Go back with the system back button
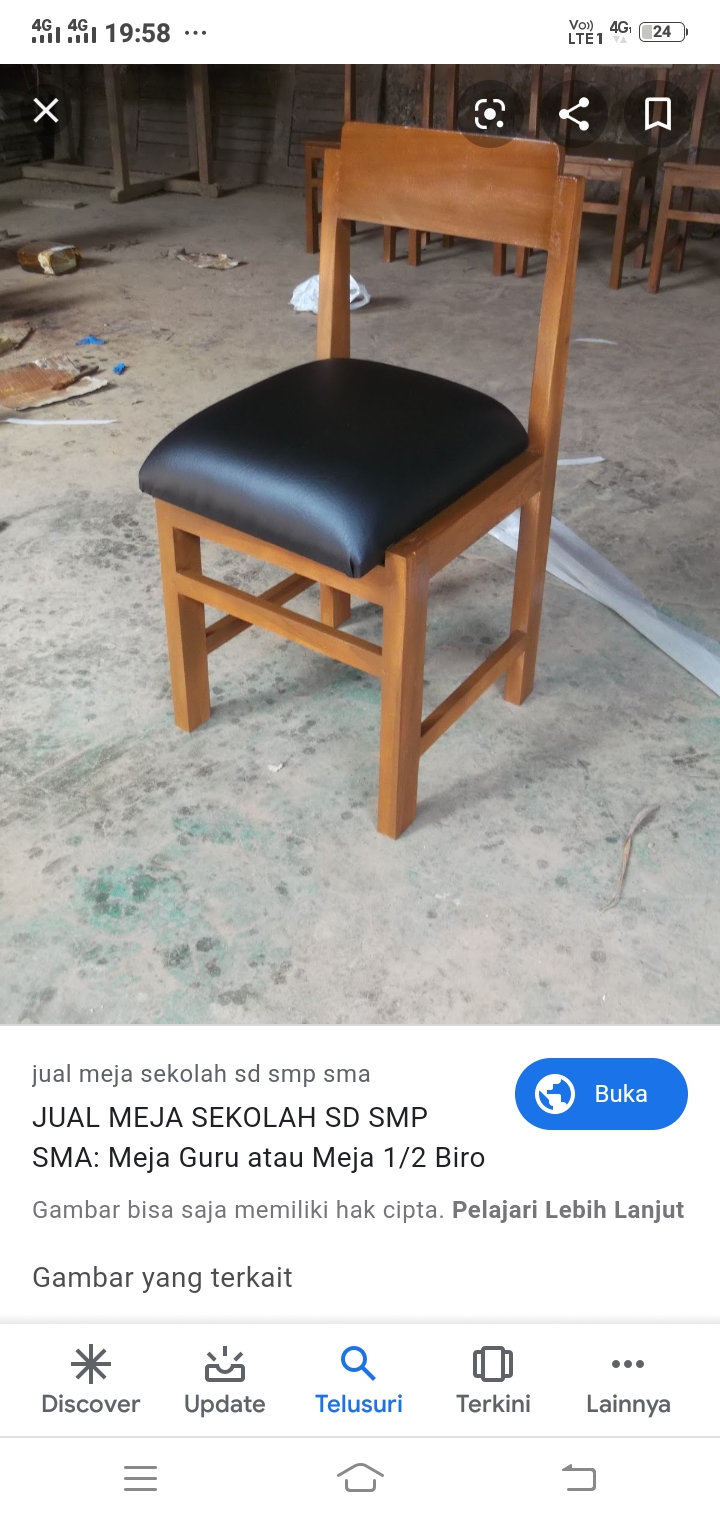720x1520 pixels. (x=579, y=1477)
